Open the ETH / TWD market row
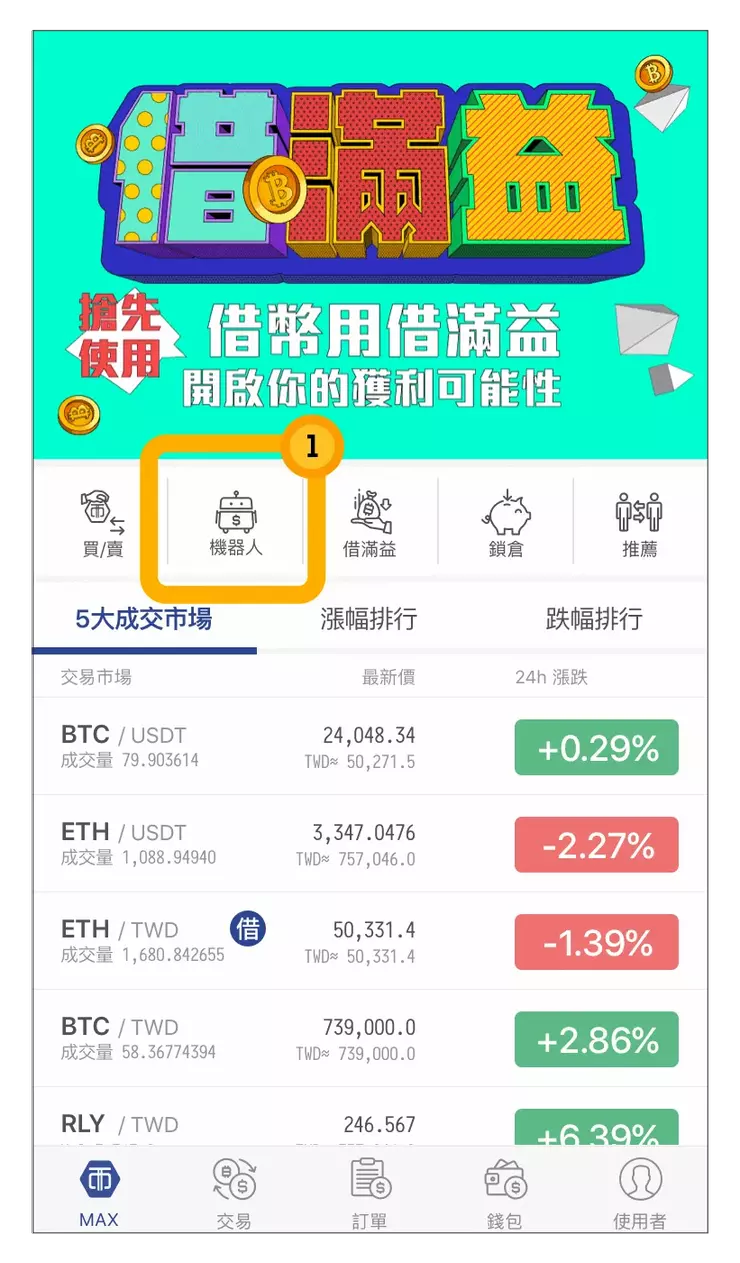The image size is (740, 1263). (370, 941)
